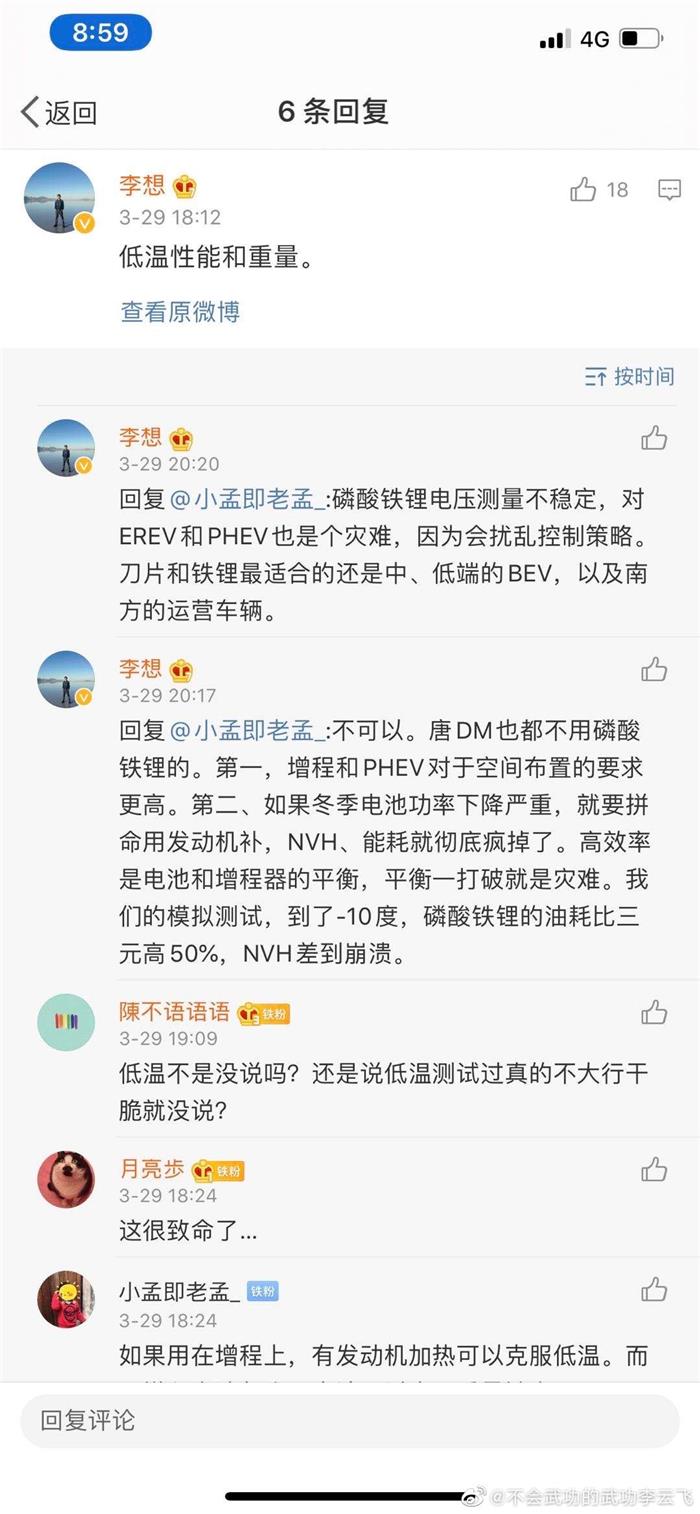Tap the comment icon on the top post
700x1514 pixels.
click(x=669, y=190)
